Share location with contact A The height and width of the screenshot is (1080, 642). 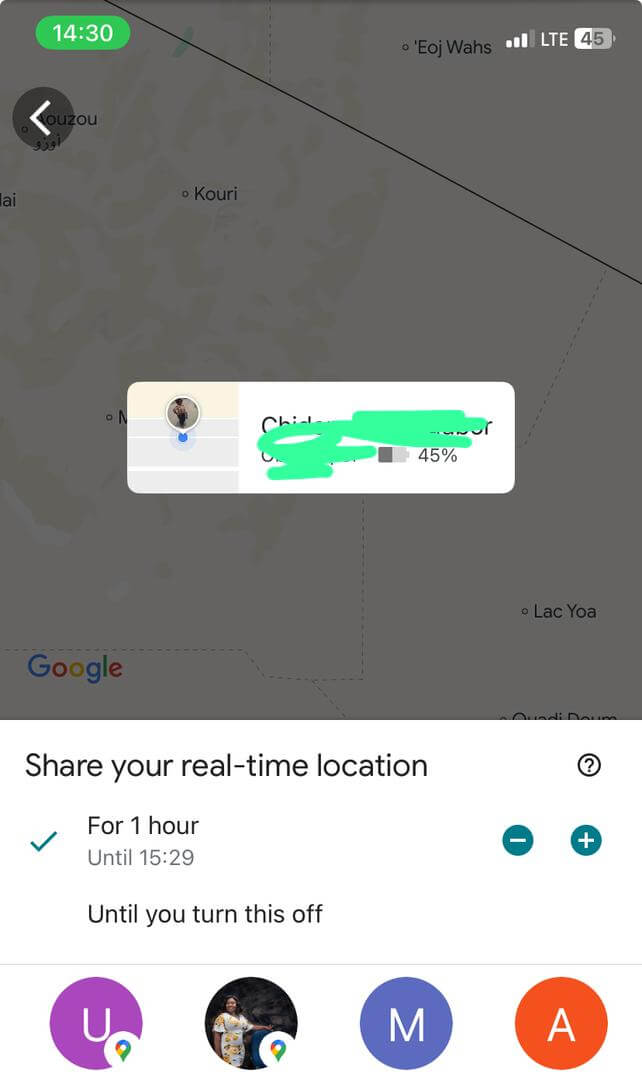tap(561, 1024)
